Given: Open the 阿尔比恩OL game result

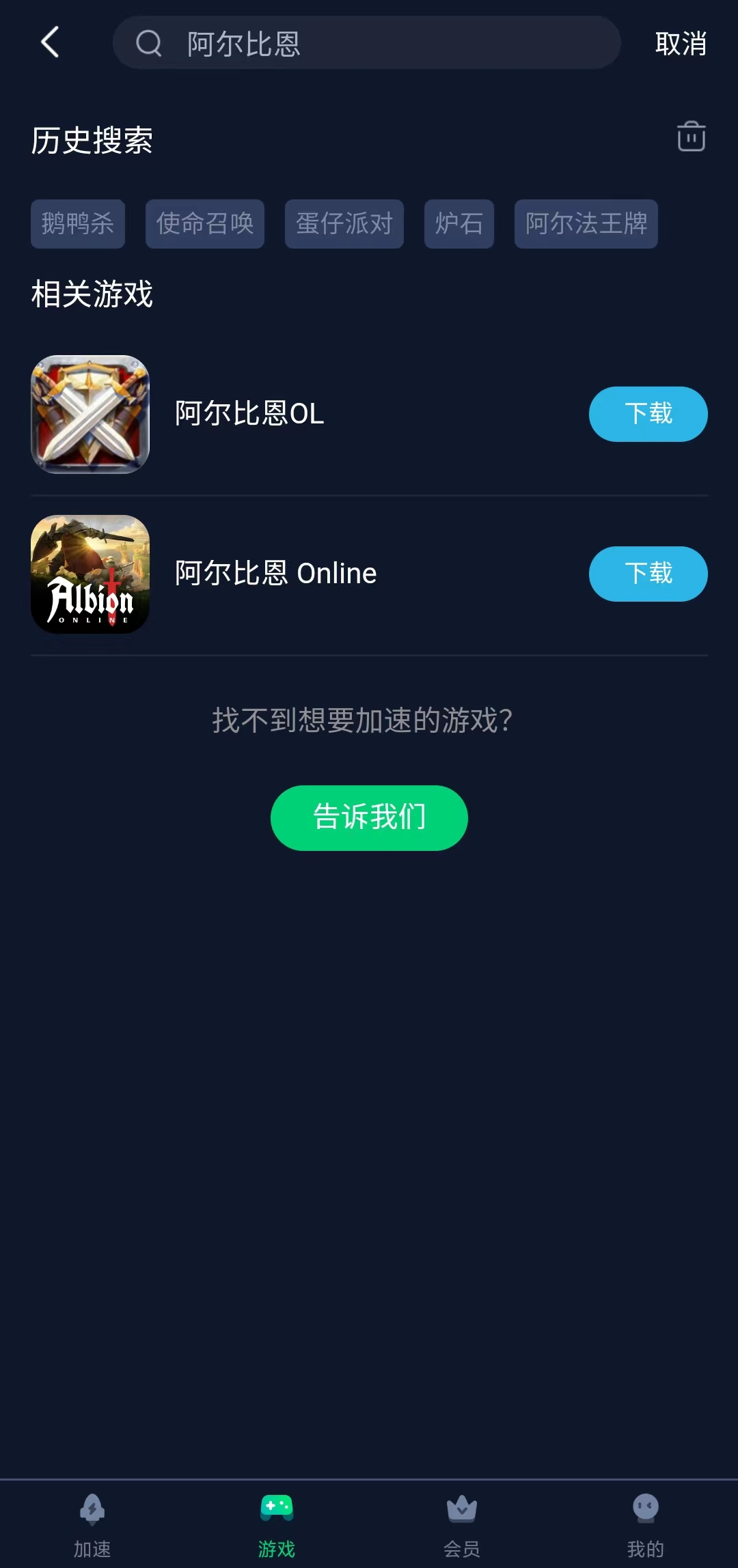Looking at the screenshot, I should click(249, 415).
